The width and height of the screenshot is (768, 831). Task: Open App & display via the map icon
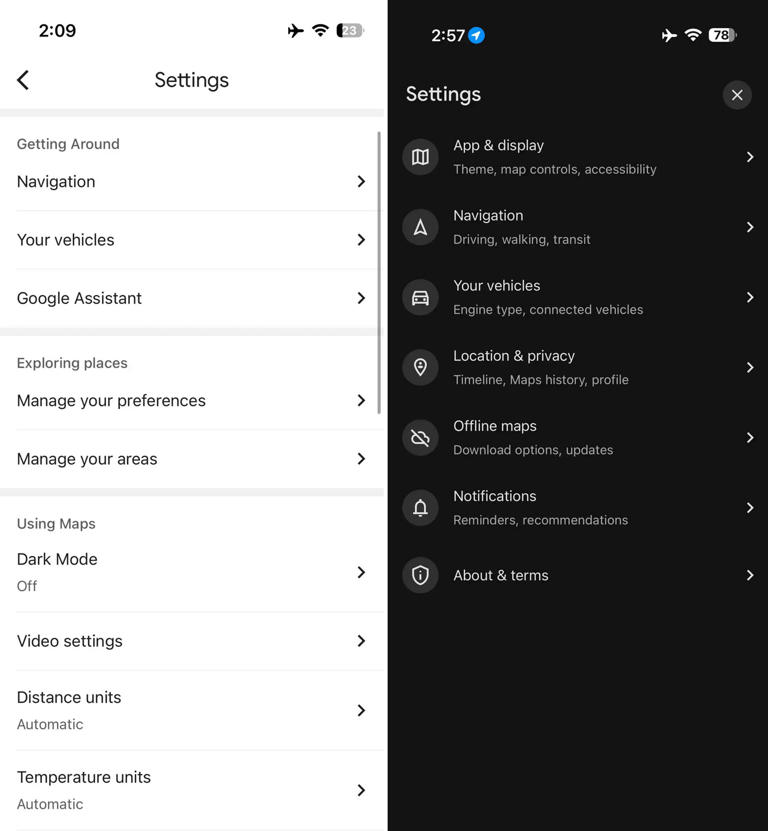419,157
